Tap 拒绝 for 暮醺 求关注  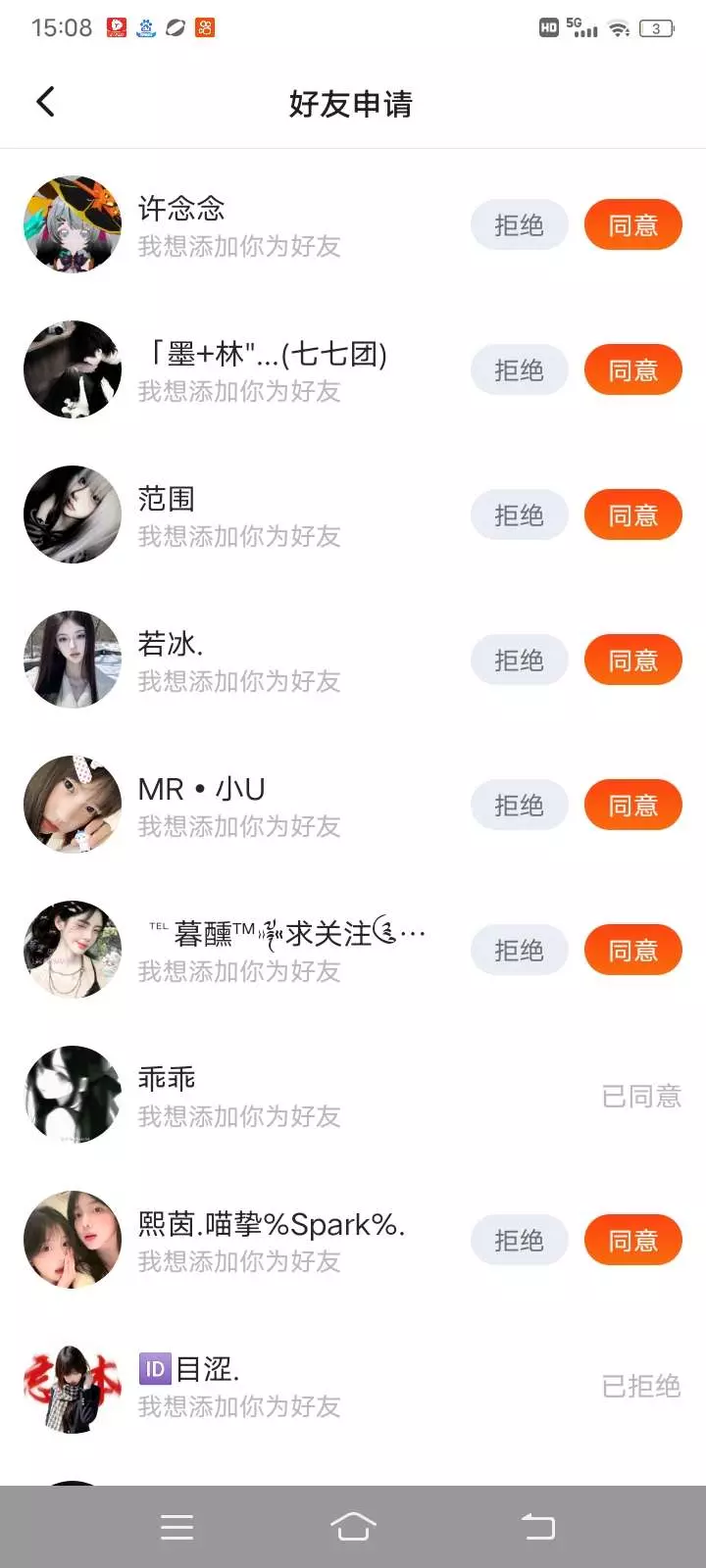pyautogui.click(x=519, y=951)
